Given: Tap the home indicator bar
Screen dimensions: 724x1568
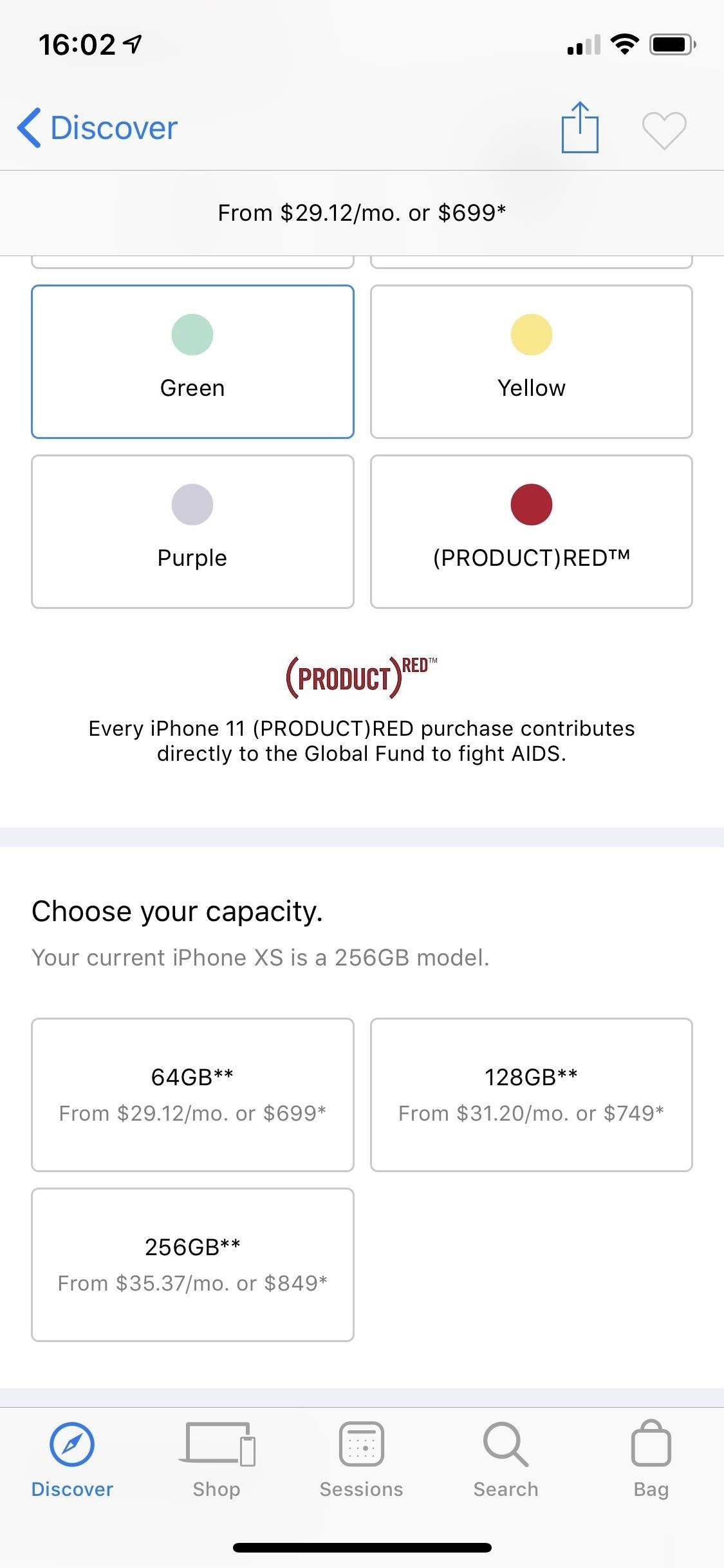Looking at the screenshot, I should 362,1547.
